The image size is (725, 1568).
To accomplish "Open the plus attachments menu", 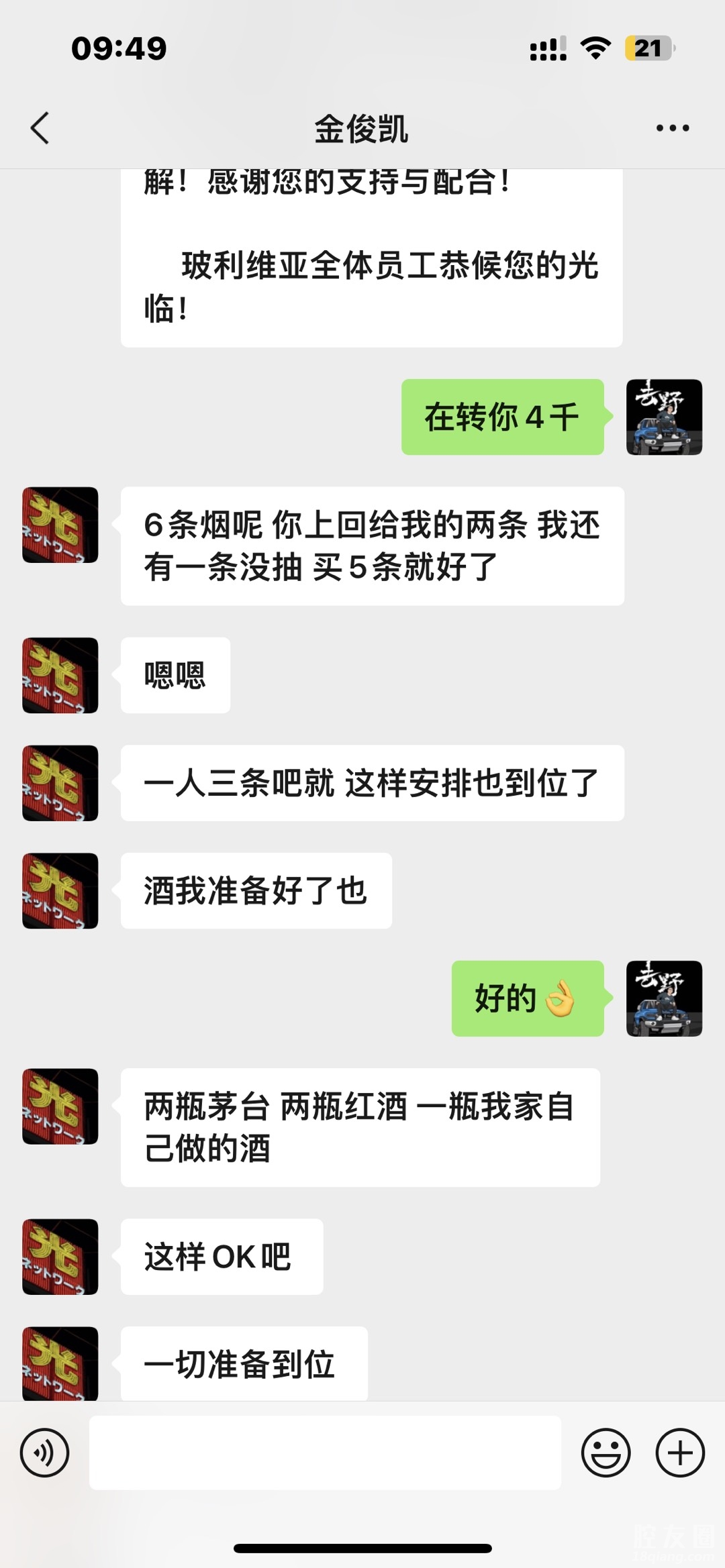I will click(x=680, y=1453).
